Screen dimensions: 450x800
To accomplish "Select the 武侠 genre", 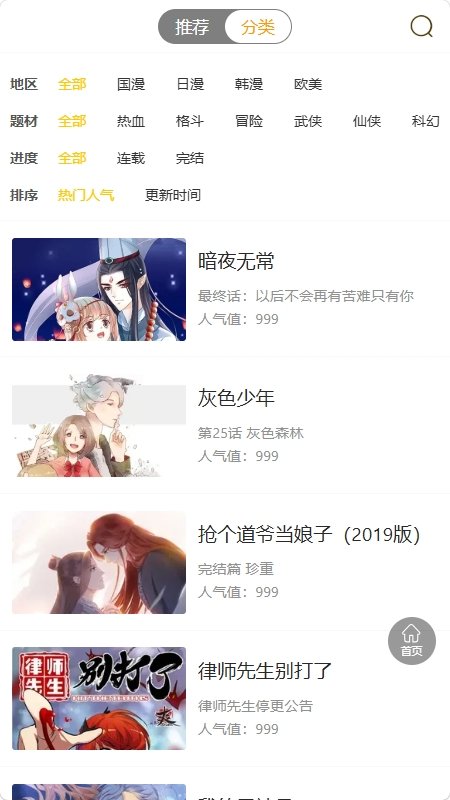I will point(308,121).
